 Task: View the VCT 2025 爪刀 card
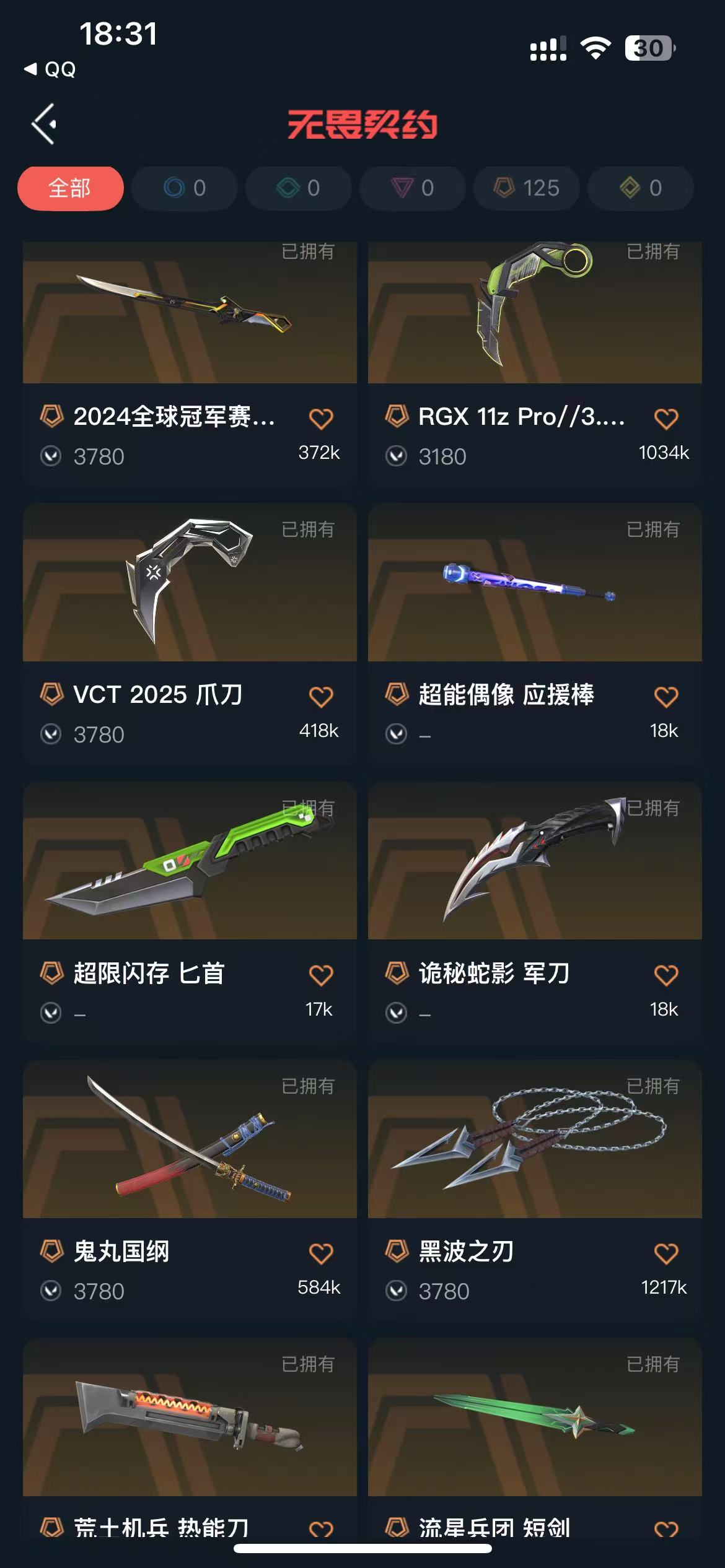tap(190, 583)
